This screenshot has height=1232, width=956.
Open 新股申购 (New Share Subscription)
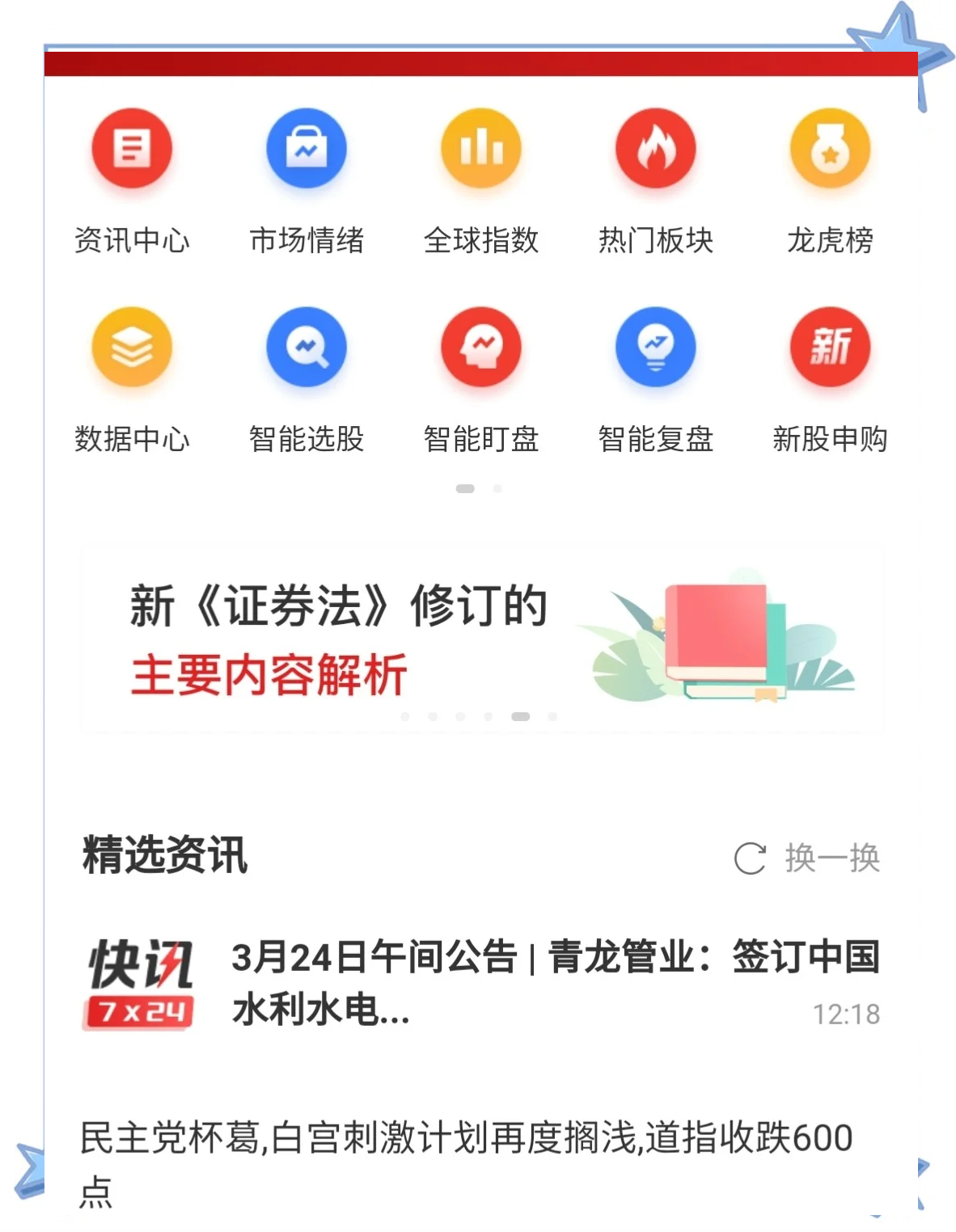pyautogui.click(x=830, y=348)
